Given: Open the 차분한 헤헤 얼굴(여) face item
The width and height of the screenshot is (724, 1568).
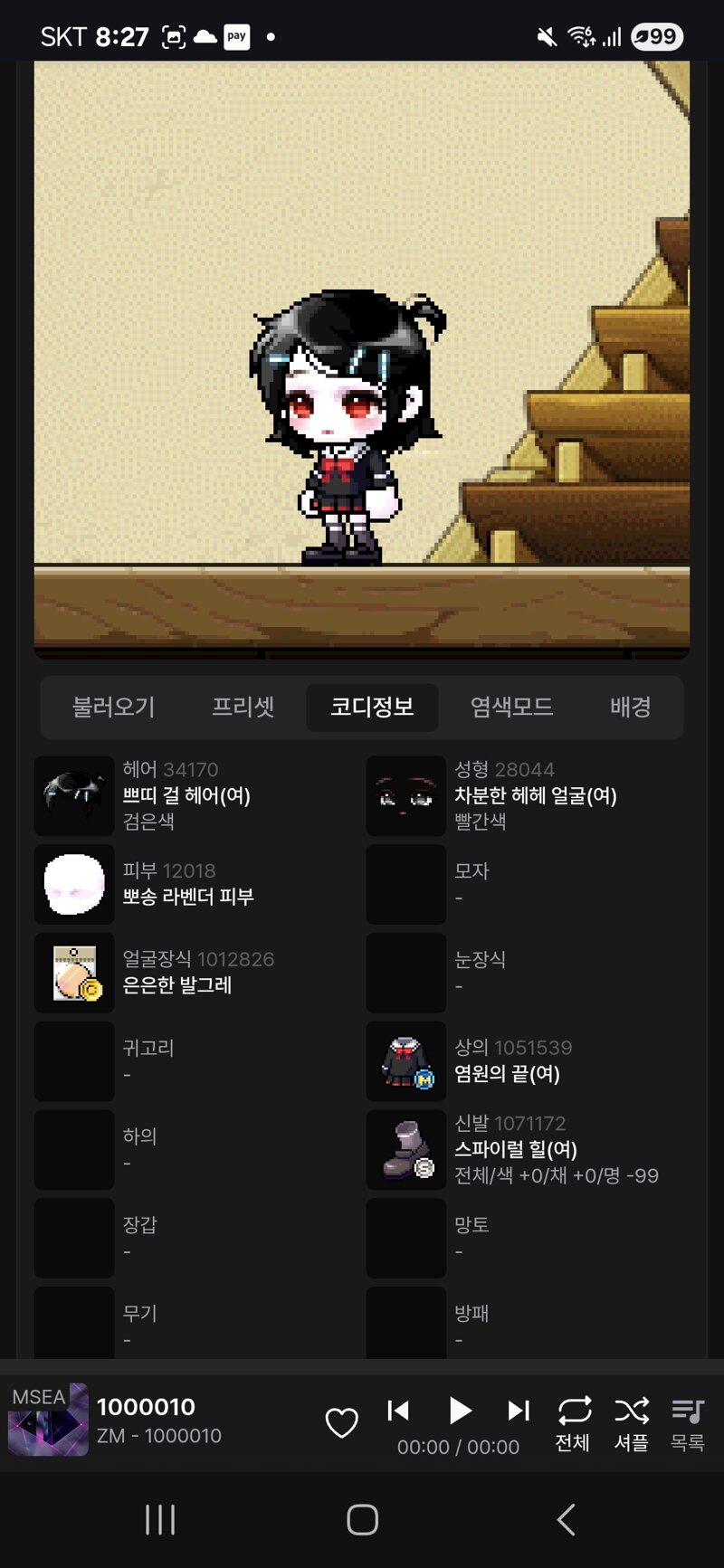Looking at the screenshot, I should point(528,796).
